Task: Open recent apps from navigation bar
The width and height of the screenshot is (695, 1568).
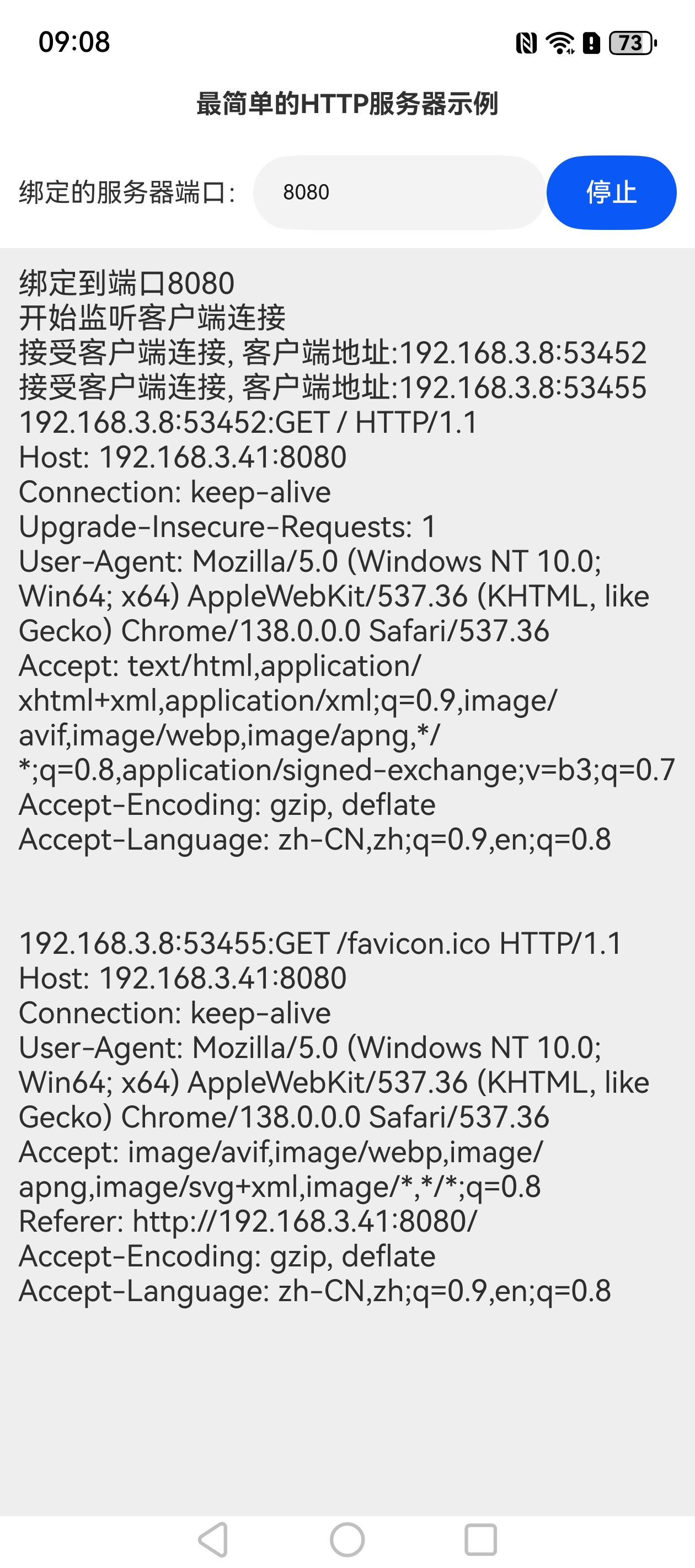Action: [480, 1539]
